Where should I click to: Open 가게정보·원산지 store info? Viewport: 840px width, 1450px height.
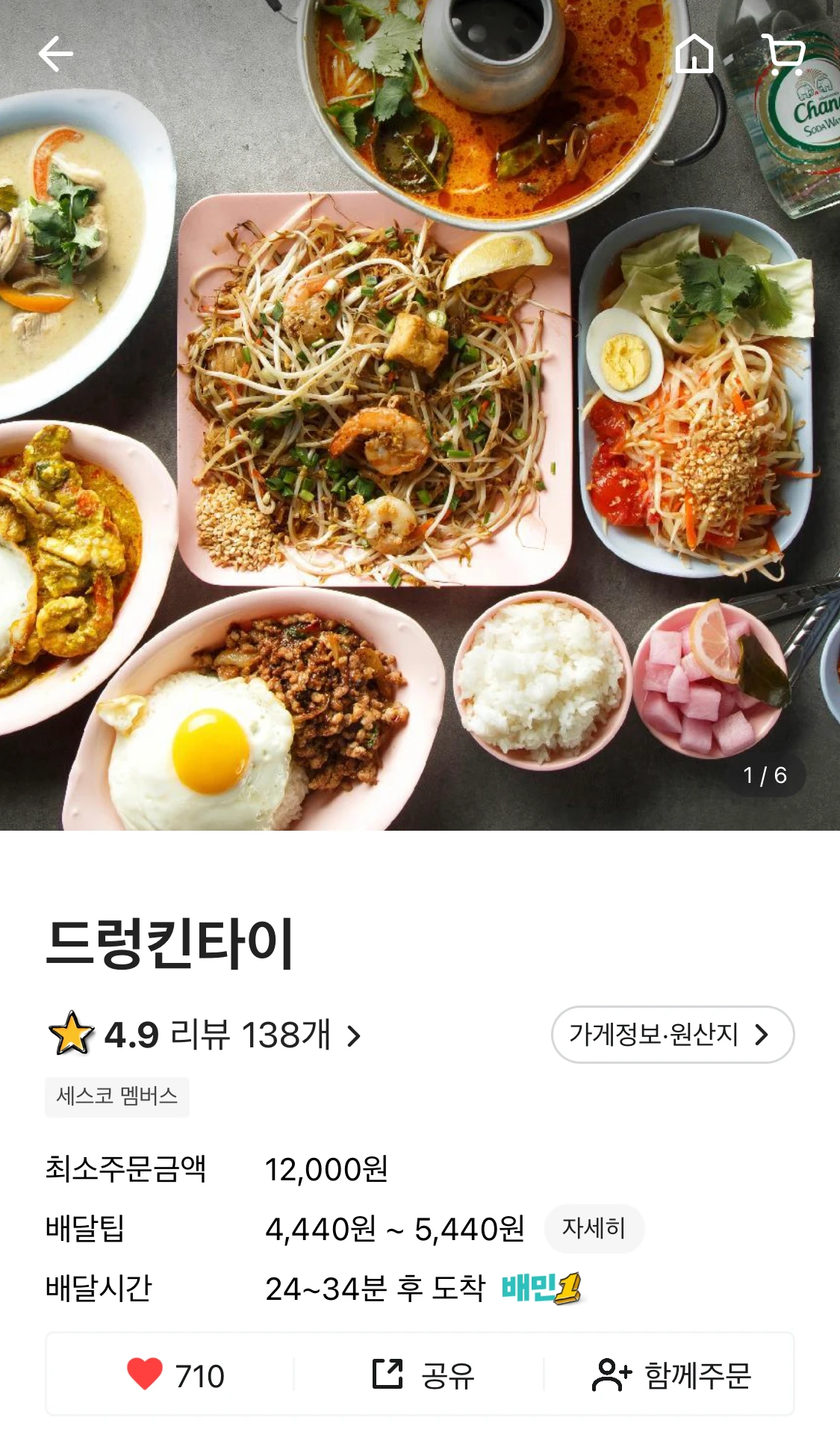tap(672, 1035)
